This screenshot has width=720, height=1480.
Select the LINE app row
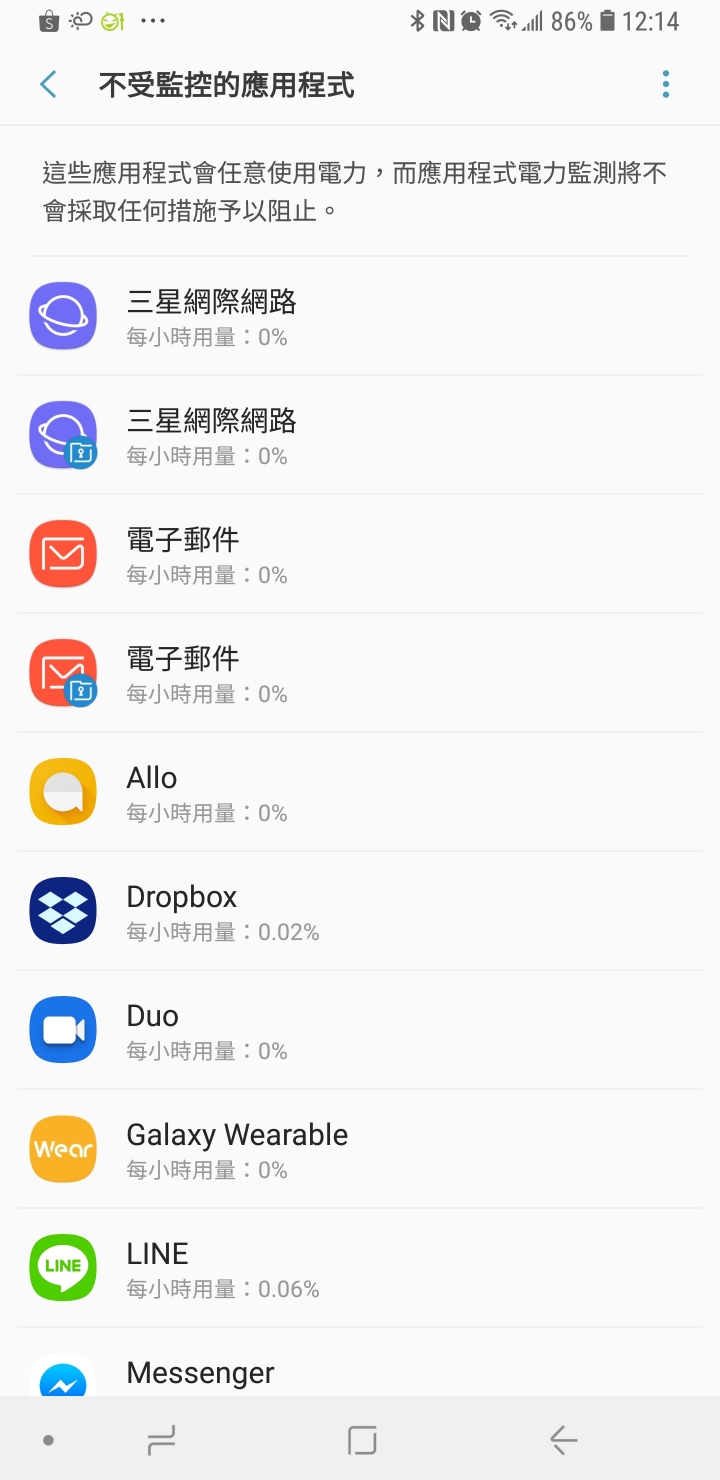tap(360, 1268)
